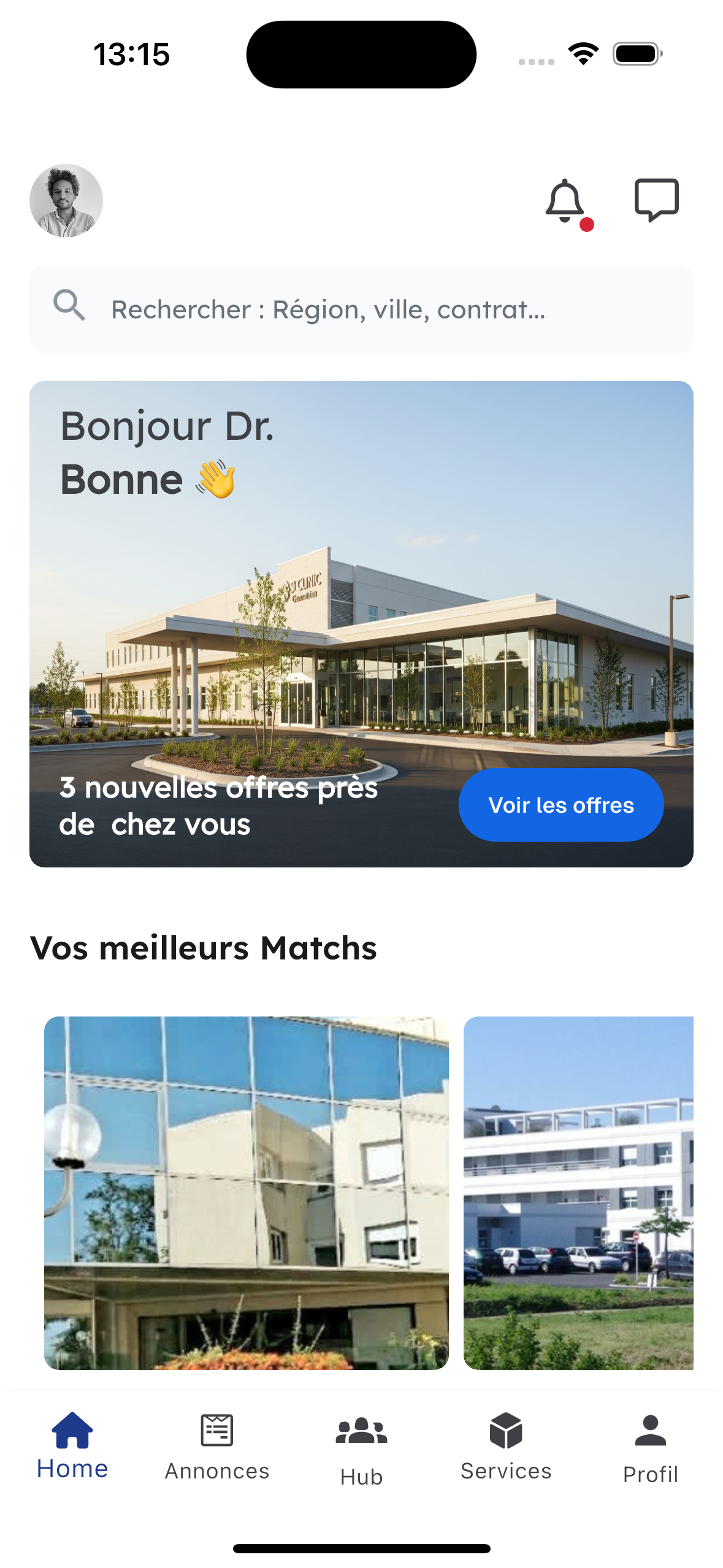Image resolution: width=723 pixels, height=1568 pixels.
Task: Click the Voir les offres button
Action: click(560, 805)
